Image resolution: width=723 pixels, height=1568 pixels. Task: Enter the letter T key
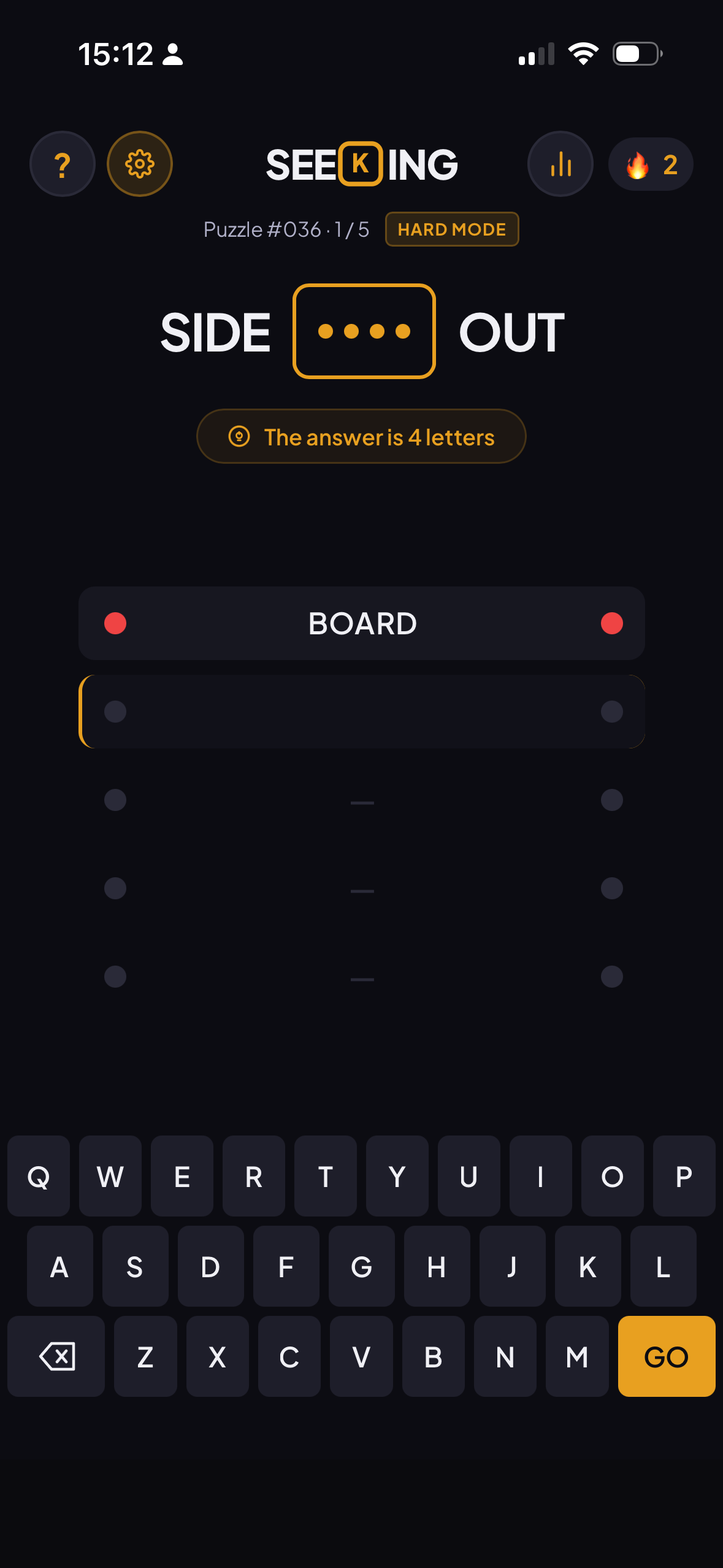click(326, 1176)
